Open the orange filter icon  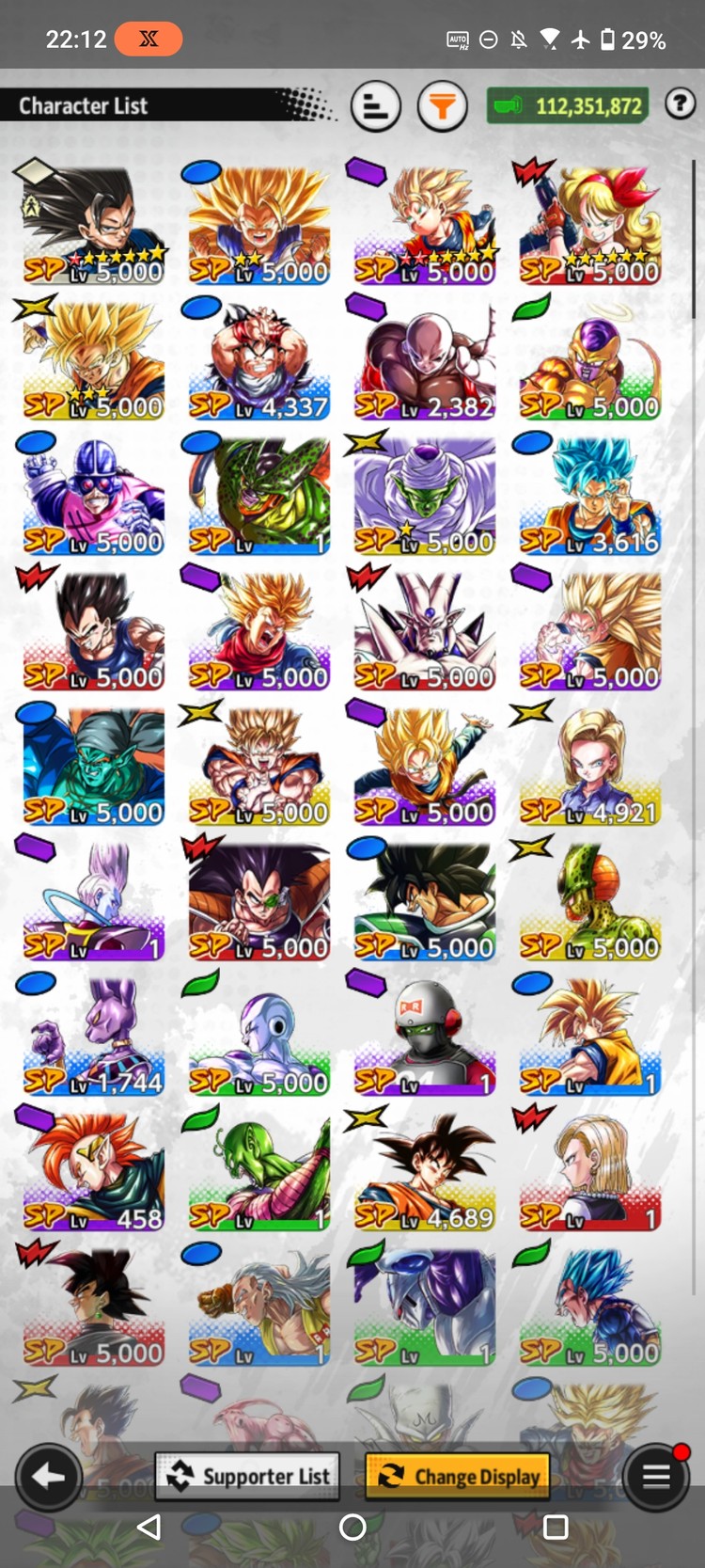point(442,106)
